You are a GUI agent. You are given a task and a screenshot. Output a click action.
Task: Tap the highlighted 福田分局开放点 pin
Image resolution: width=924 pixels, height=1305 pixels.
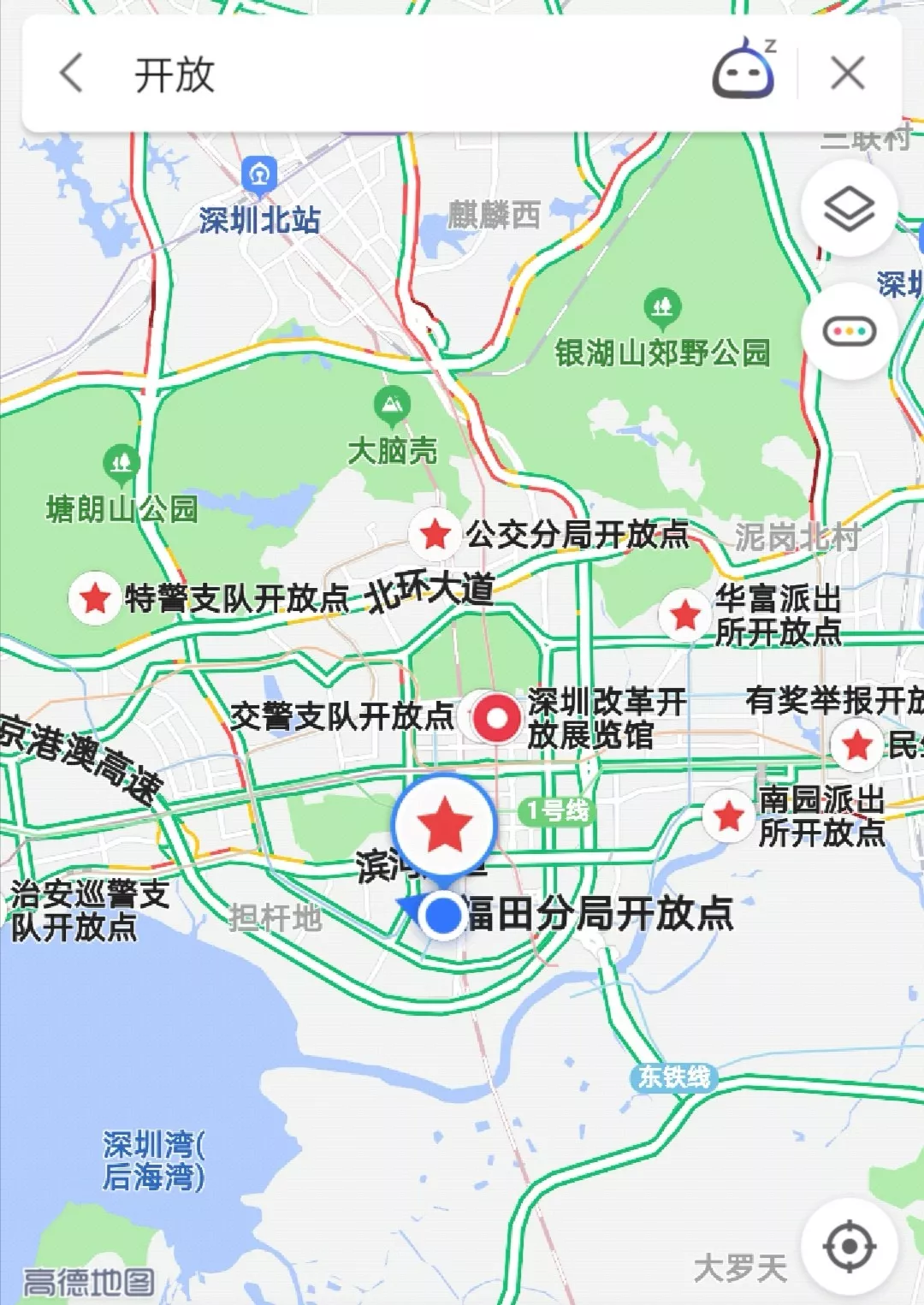tap(445, 826)
